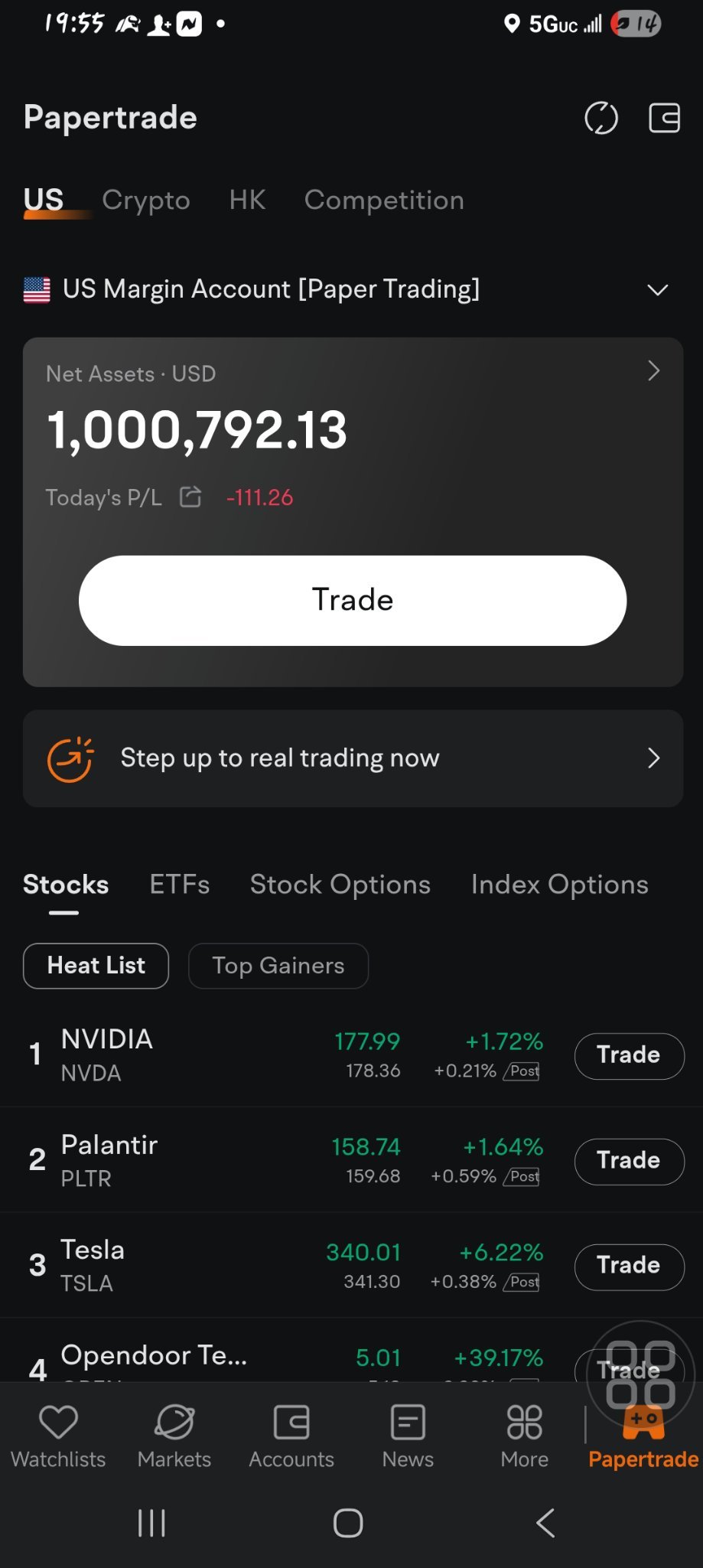Tap the large white Trade button
This screenshot has width=703, height=1568.
[x=353, y=601]
